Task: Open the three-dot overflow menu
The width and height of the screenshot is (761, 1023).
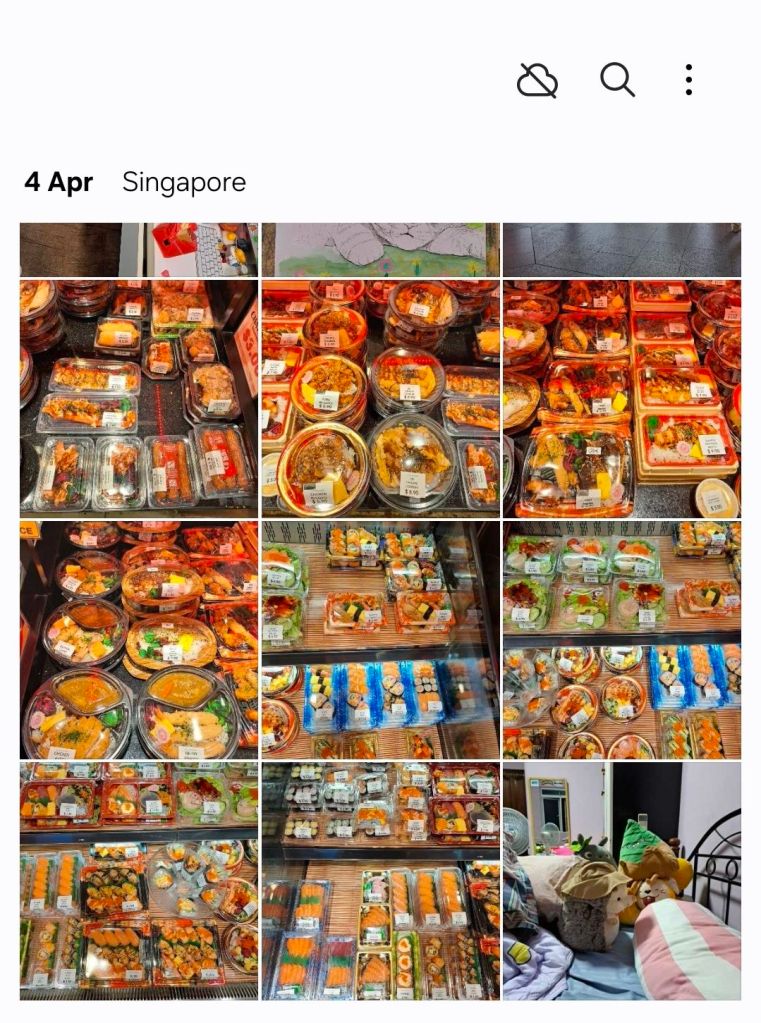Action: tap(689, 80)
